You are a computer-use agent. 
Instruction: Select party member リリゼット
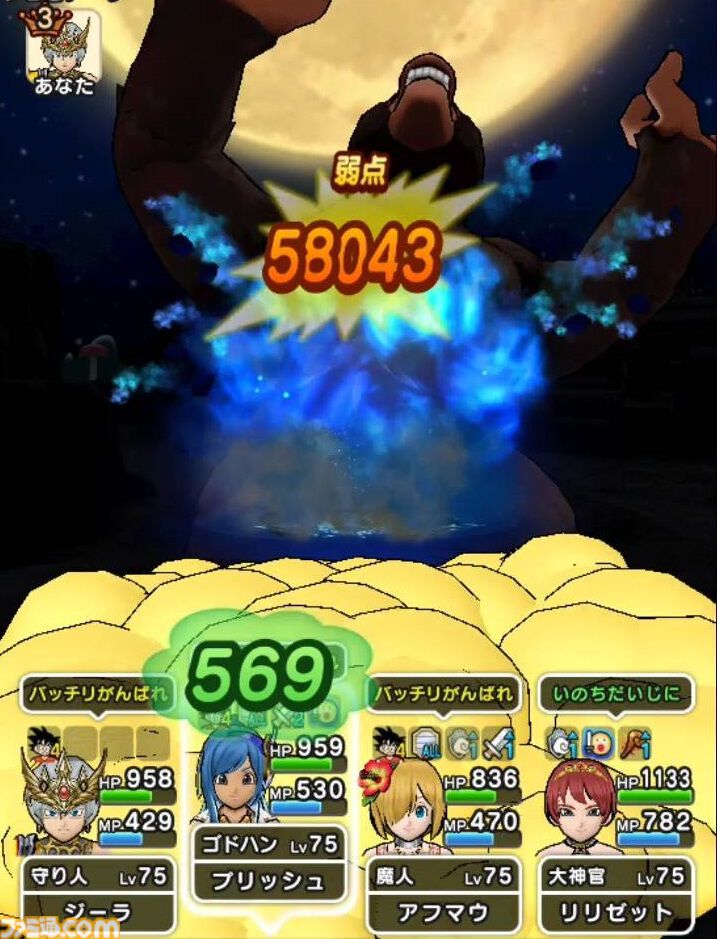615,911
